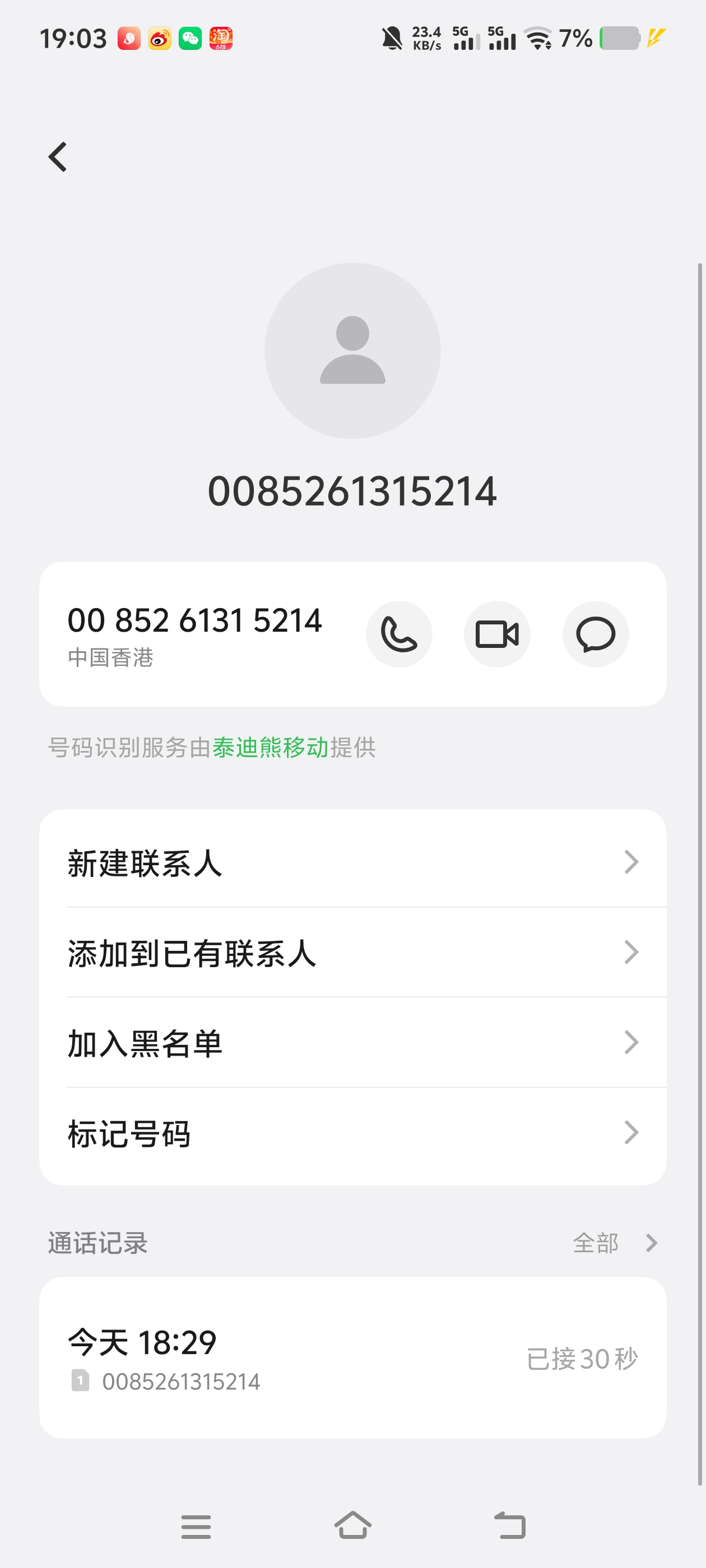The width and height of the screenshot is (706, 1568).
Task: Open 标记号码 to tag this number
Action: 352,1133
